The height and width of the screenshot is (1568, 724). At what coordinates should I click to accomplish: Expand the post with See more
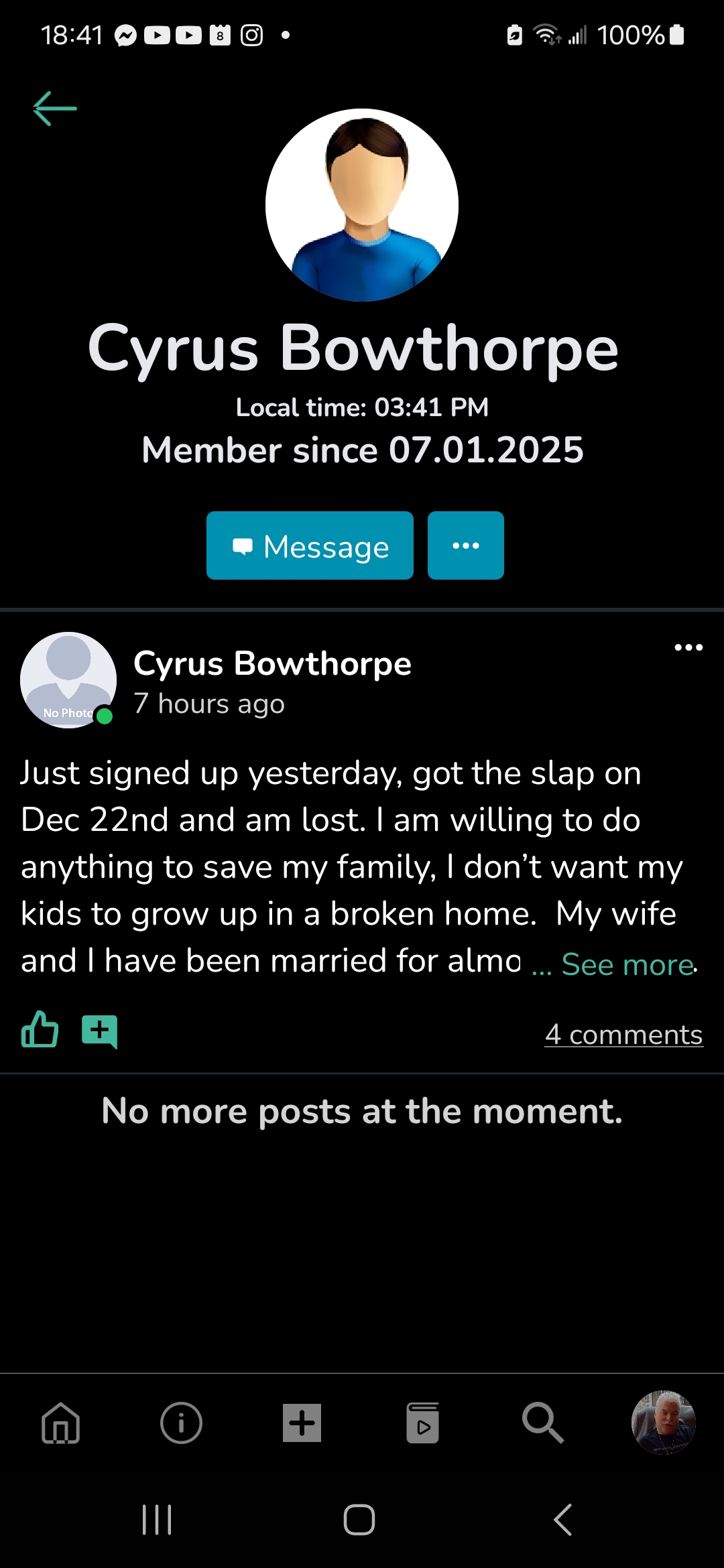coord(627,965)
